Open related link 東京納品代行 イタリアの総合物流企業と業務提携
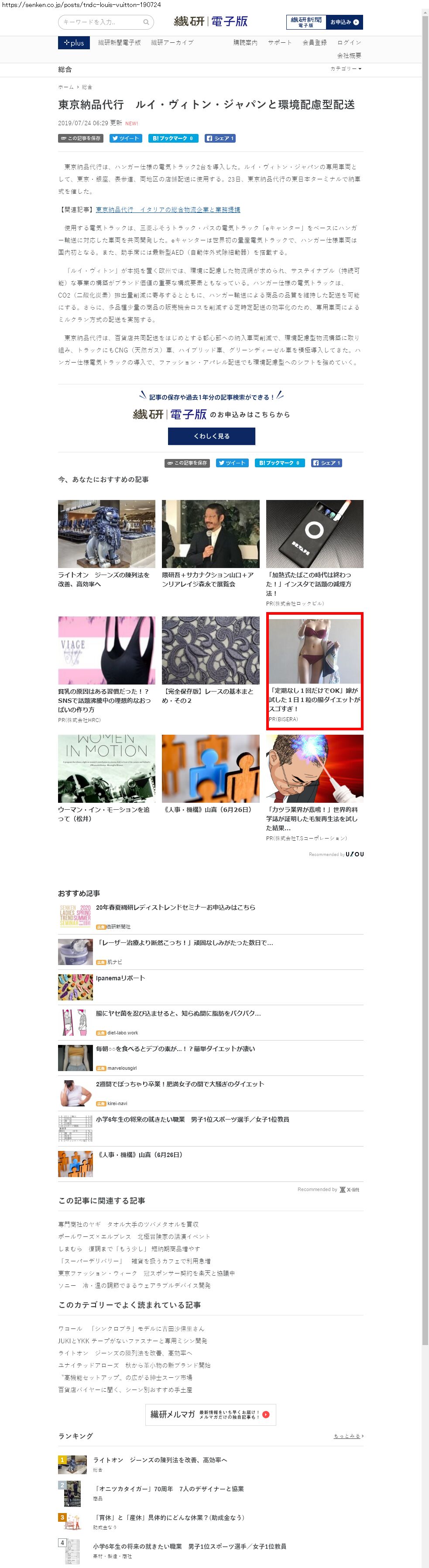The image size is (429, 1568). click(167, 209)
